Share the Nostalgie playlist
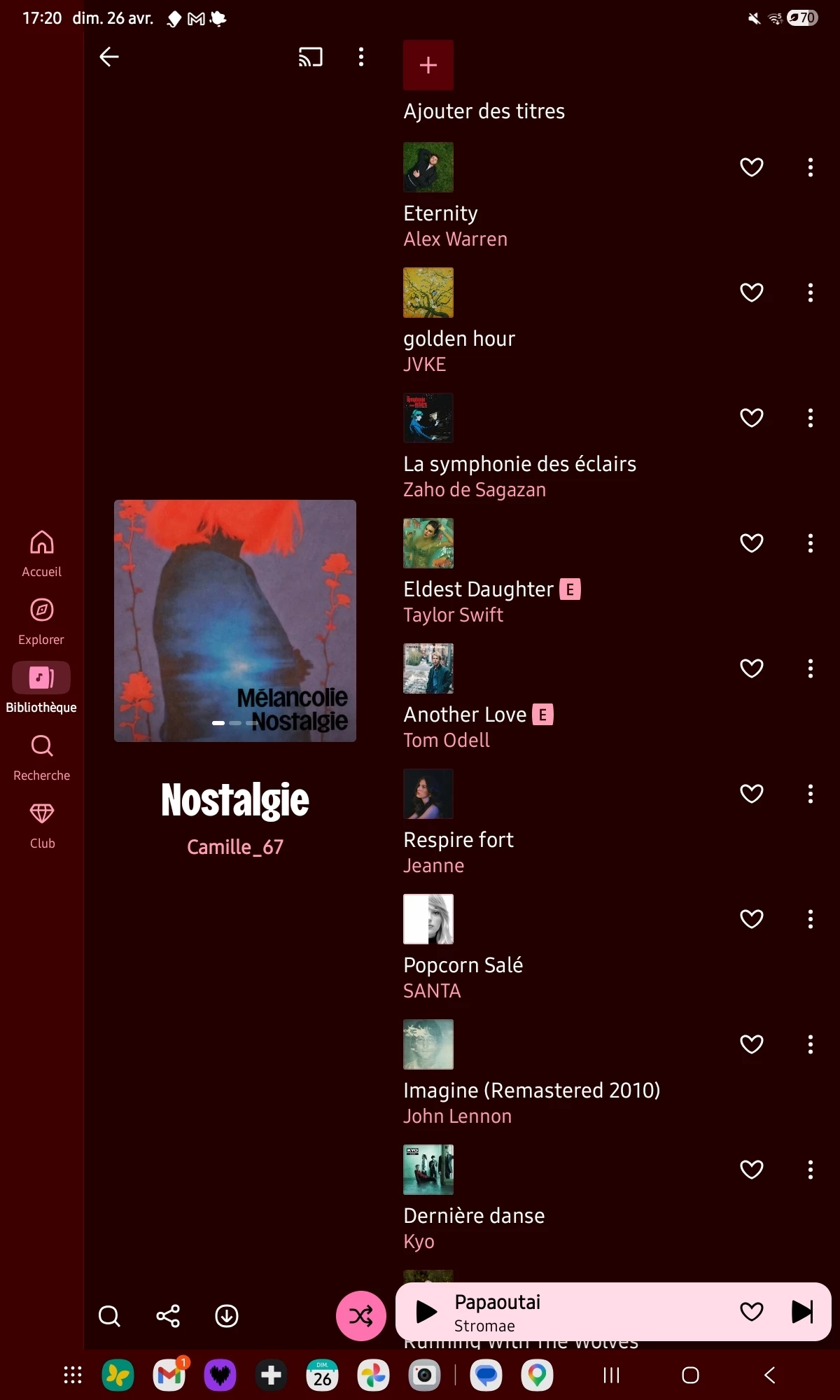This screenshot has width=840, height=1400. tap(168, 1316)
